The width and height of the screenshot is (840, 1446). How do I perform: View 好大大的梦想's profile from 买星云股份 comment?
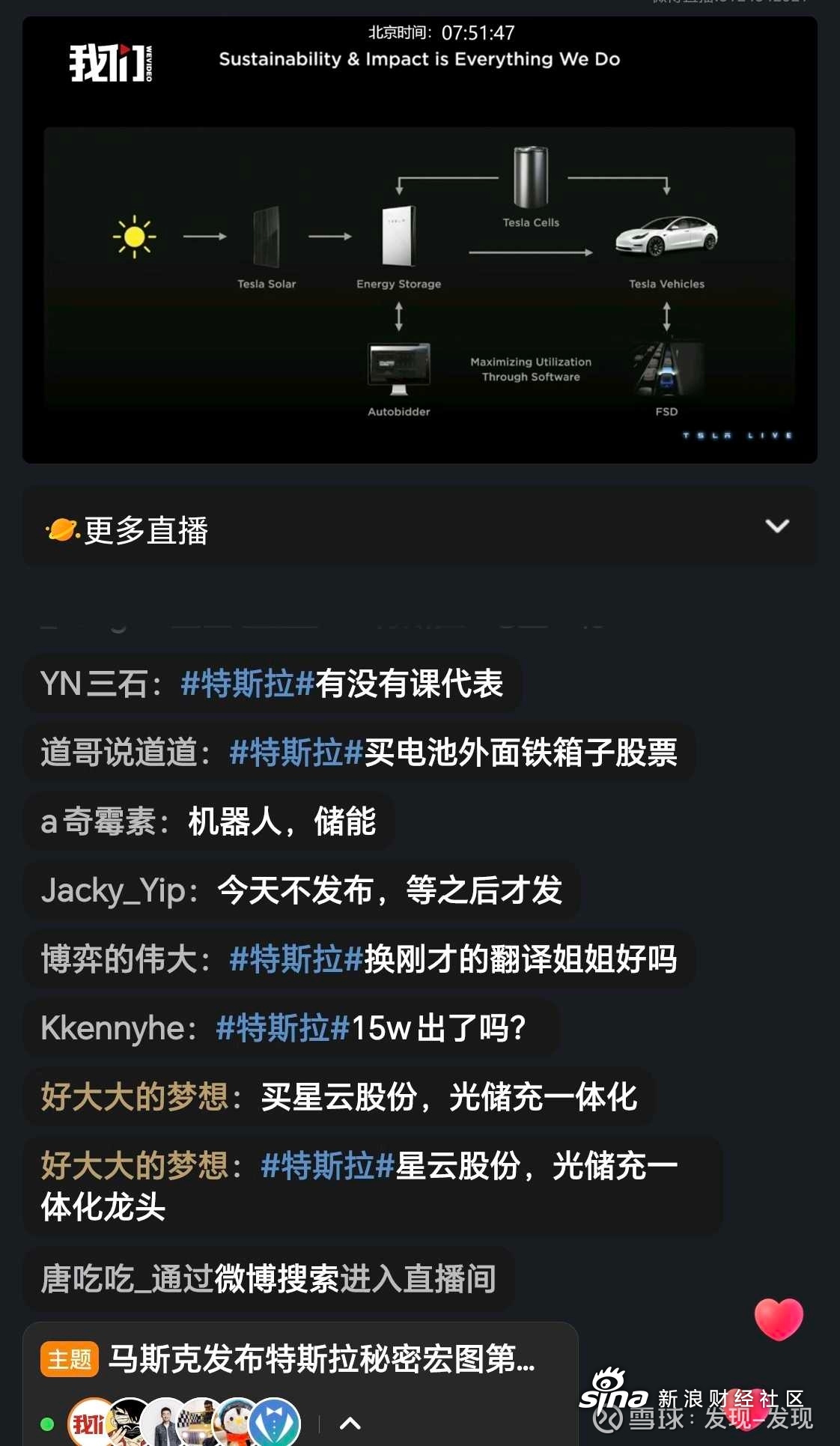pyautogui.click(x=135, y=1097)
